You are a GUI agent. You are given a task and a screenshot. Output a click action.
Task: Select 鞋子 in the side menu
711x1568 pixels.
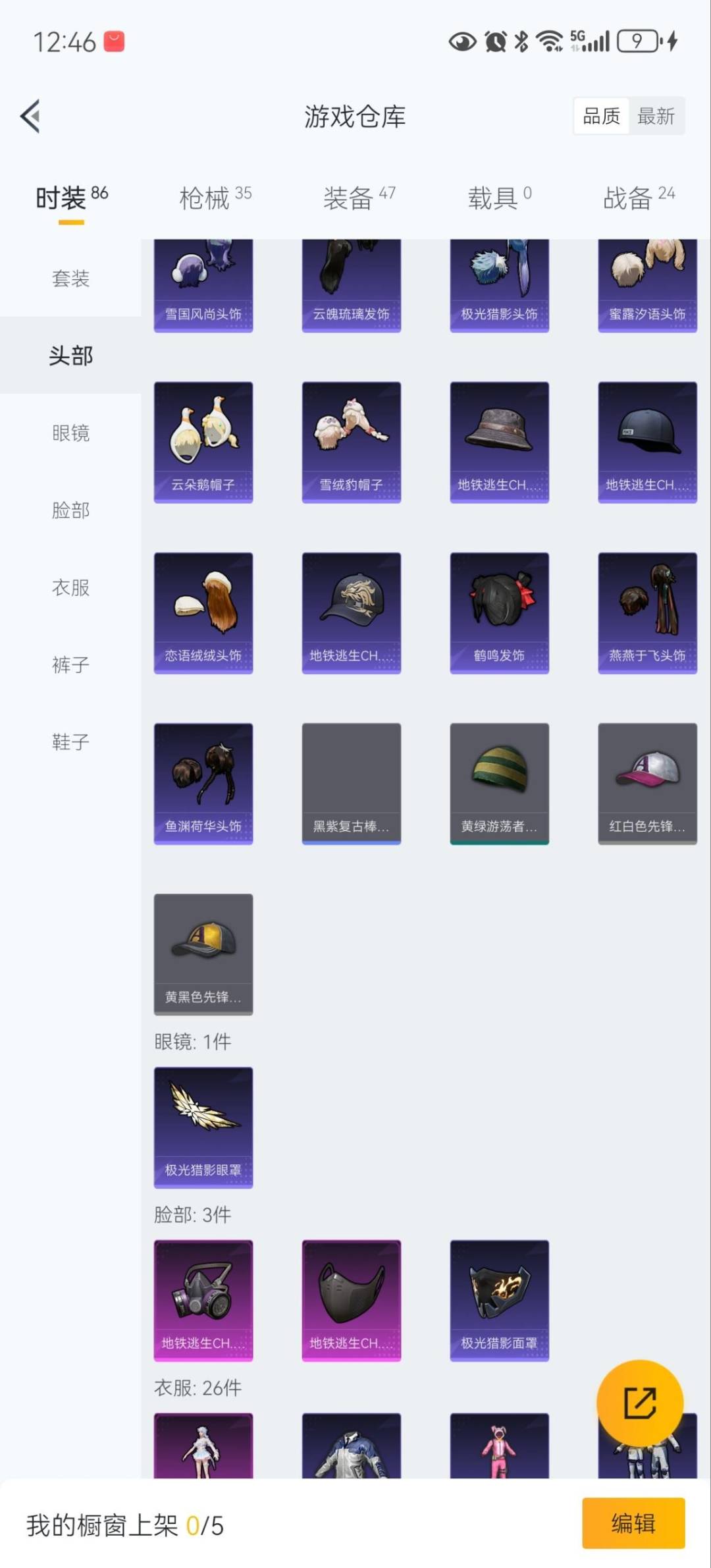(x=70, y=742)
